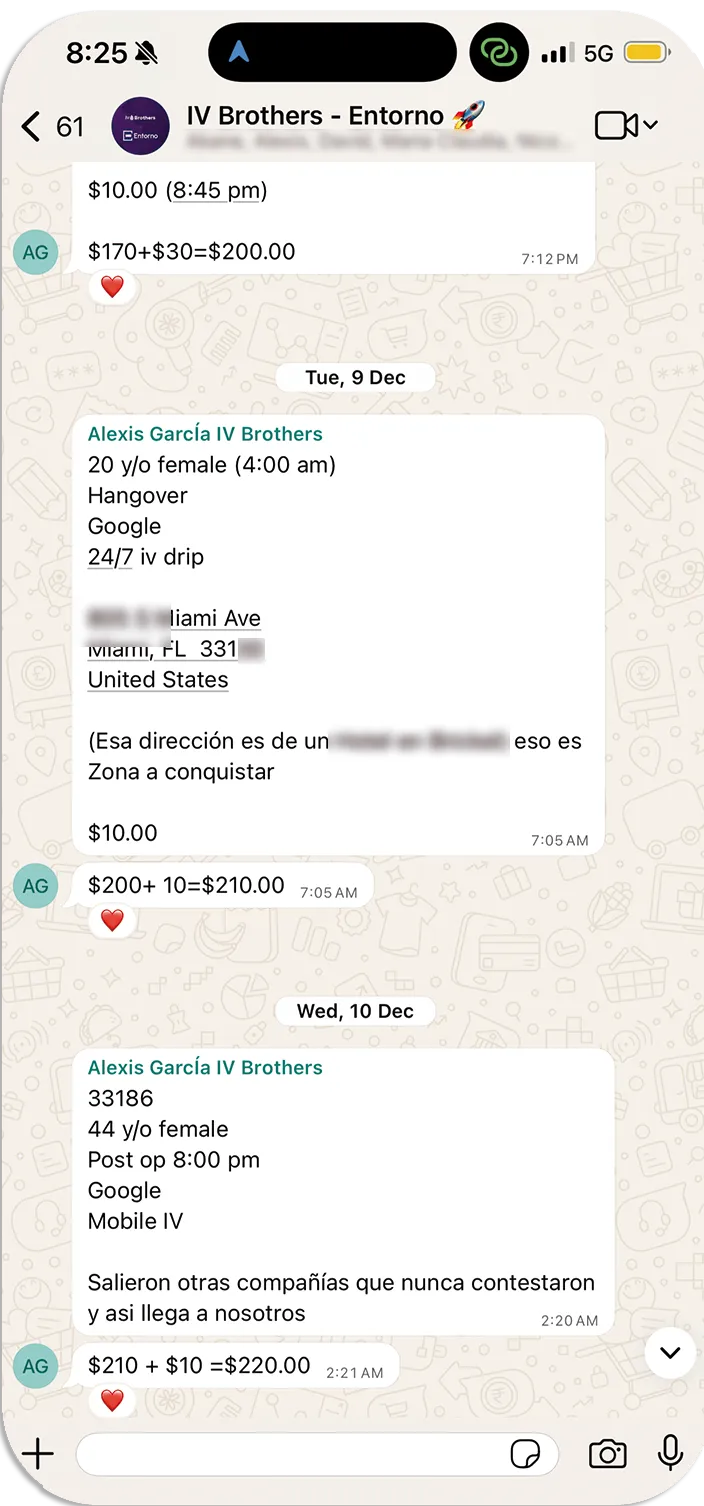The width and height of the screenshot is (704, 1506).
Task: Focus the message text field
Action: (290, 1454)
